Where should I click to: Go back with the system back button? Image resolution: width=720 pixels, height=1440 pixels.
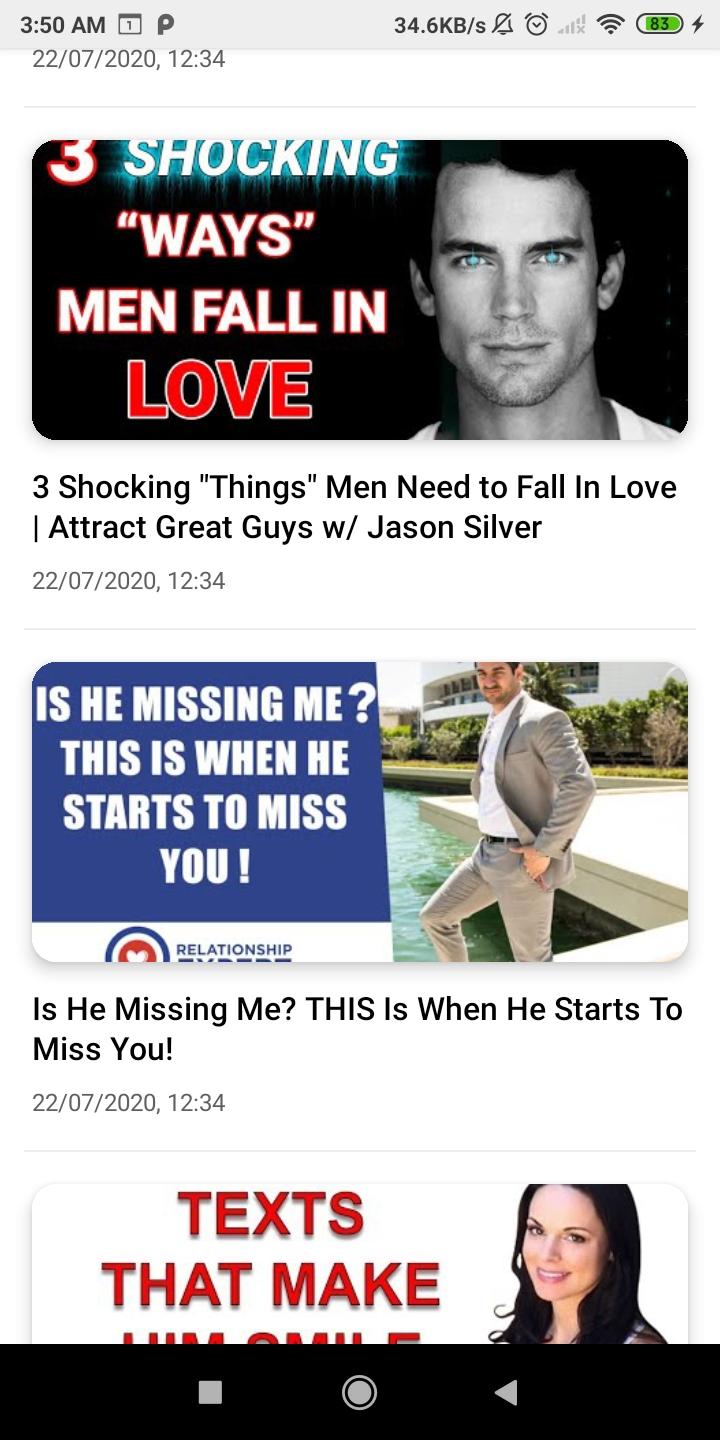click(x=507, y=1392)
